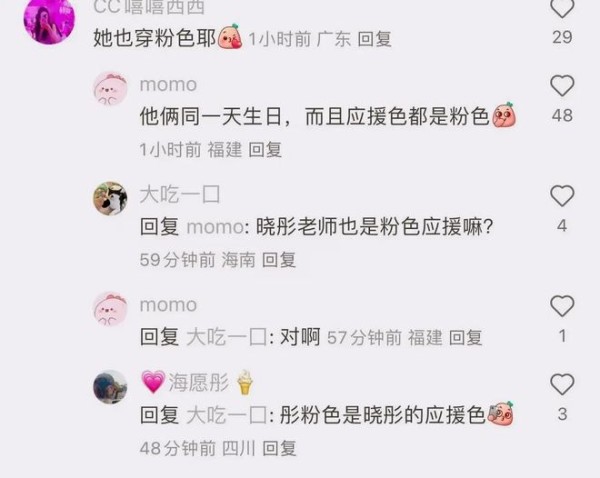Like CC嘻嘻西西's pink outfit comment

point(562,10)
